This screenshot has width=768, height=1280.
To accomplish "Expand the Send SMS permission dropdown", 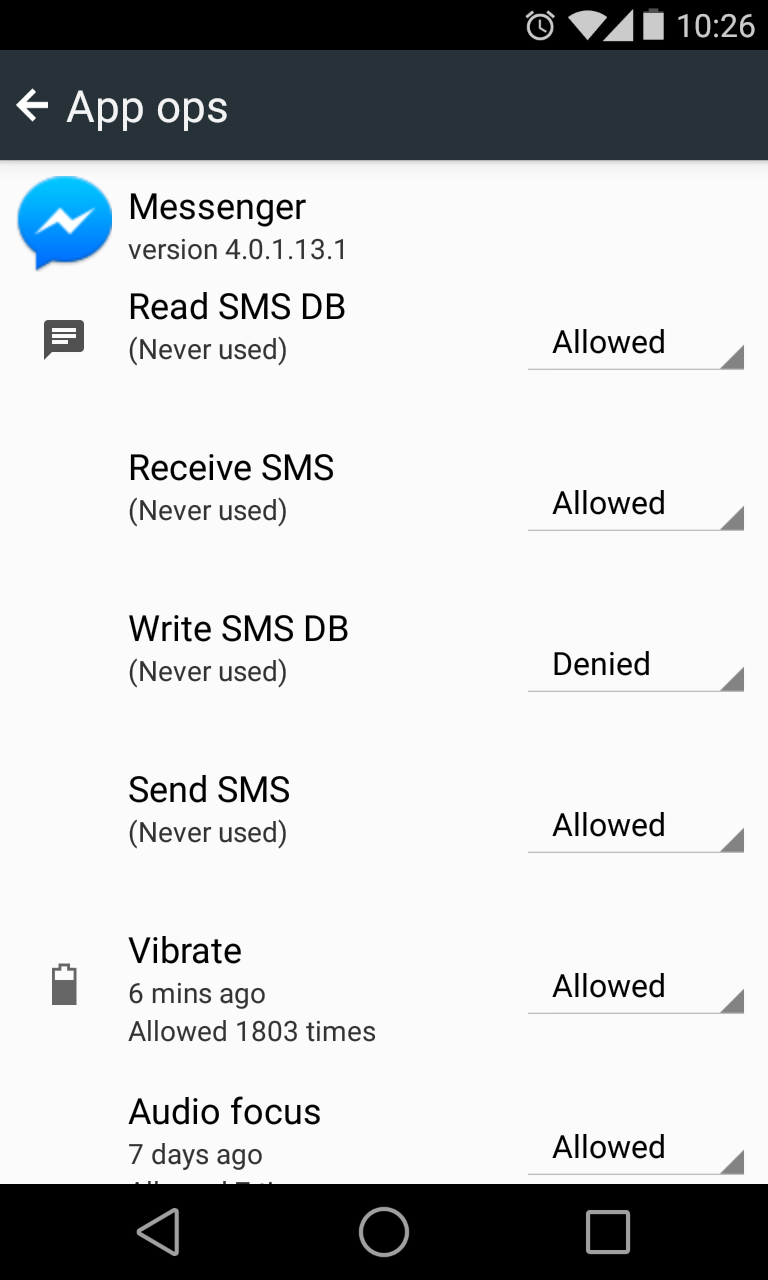I will pos(636,826).
